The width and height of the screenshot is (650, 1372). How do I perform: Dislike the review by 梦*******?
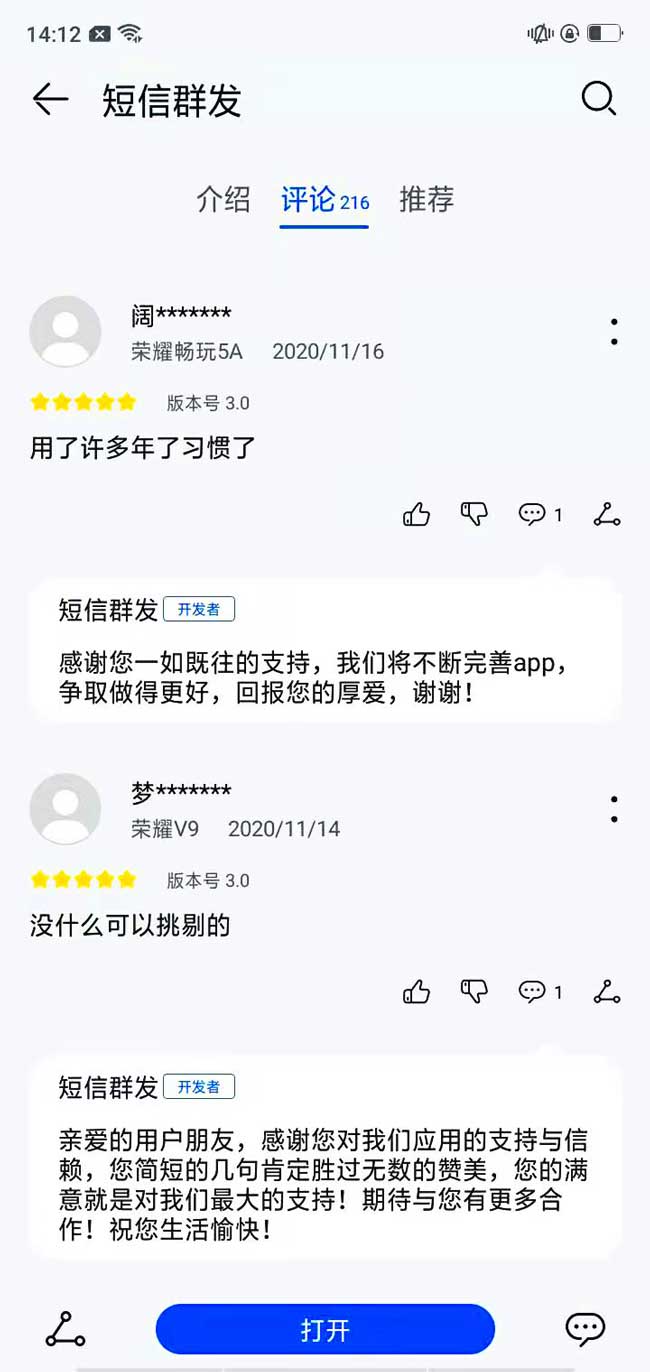474,992
